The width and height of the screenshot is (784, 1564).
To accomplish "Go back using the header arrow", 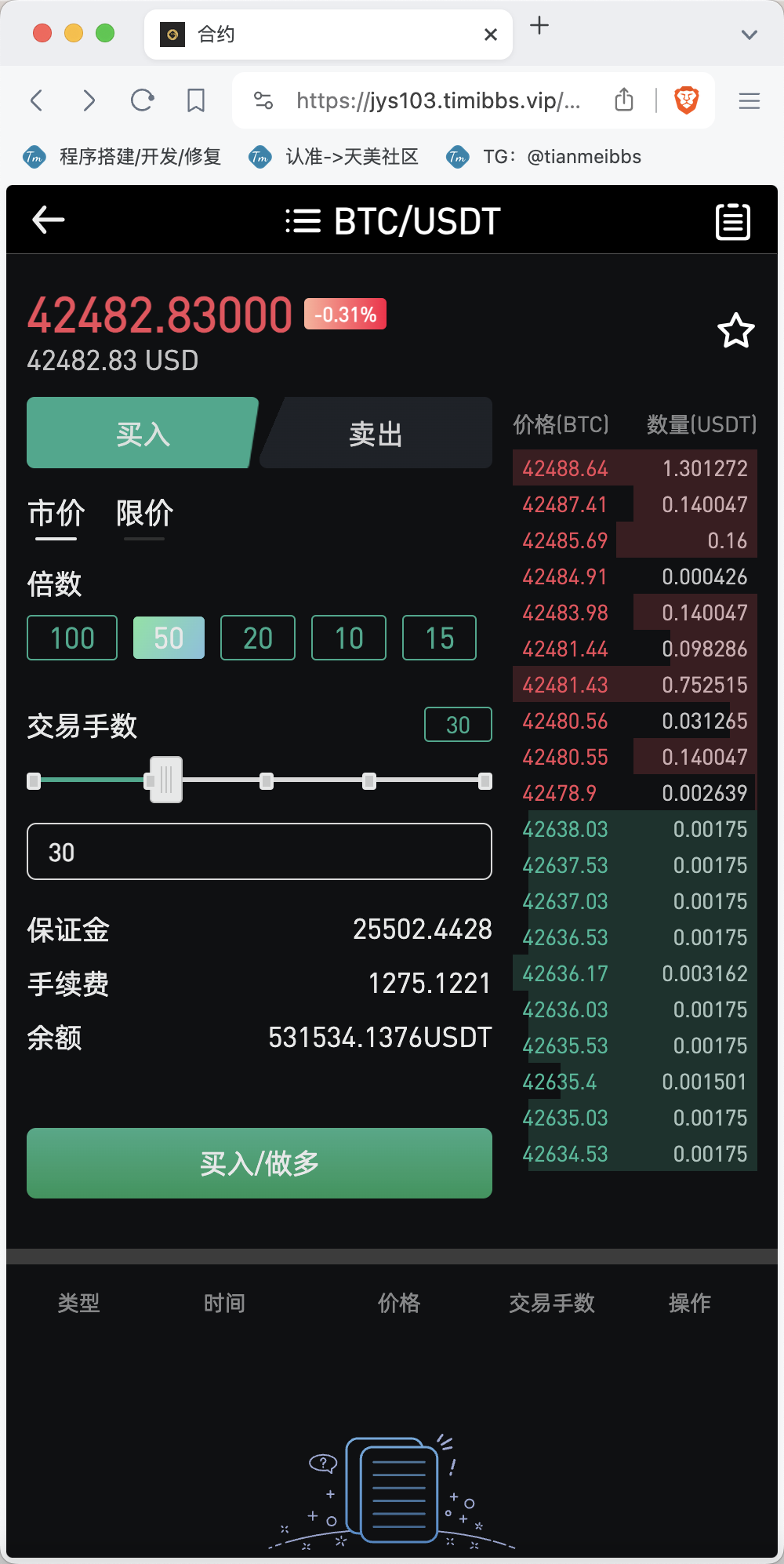I will click(x=48, y=220).
